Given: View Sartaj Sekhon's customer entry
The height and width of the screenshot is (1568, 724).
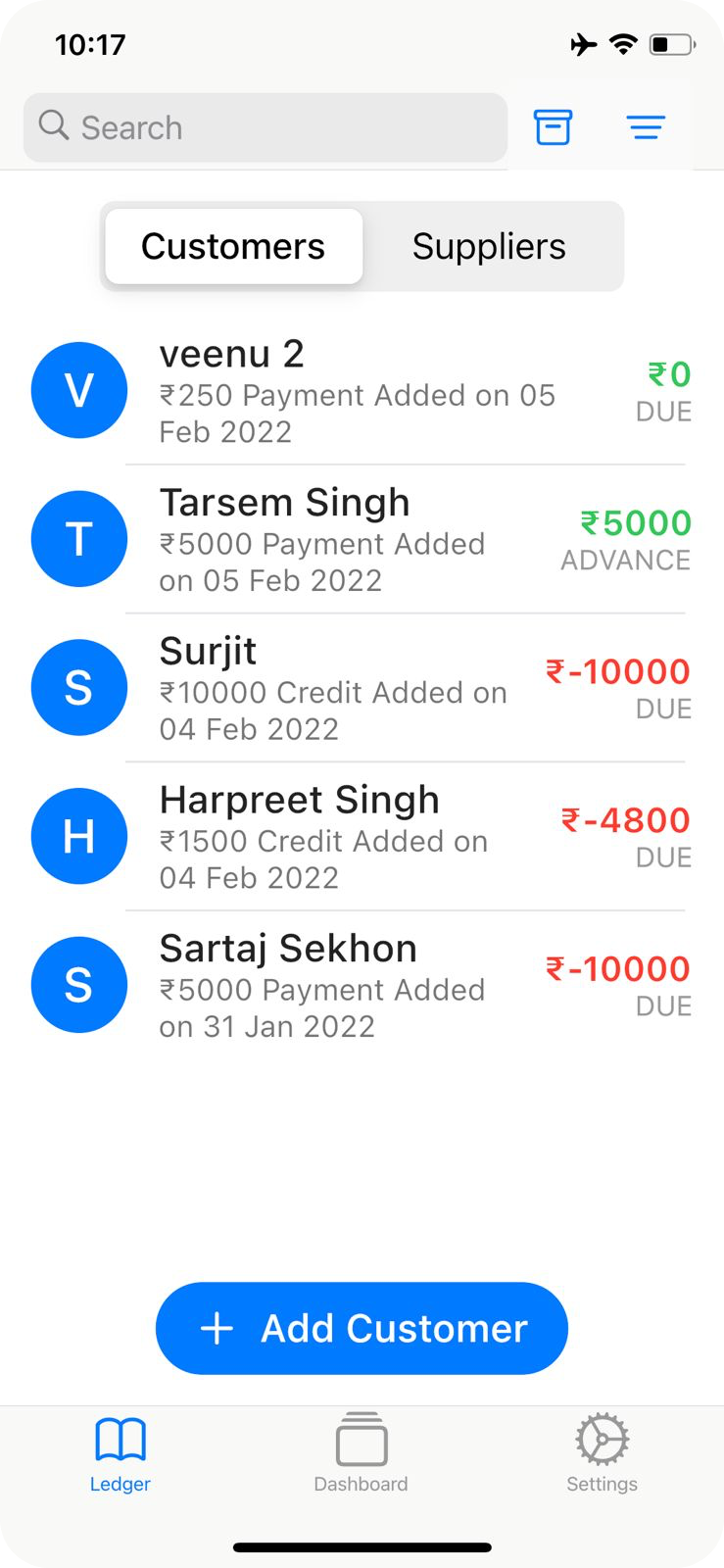Looking at the screenshot, I should [x=361, y=986].
